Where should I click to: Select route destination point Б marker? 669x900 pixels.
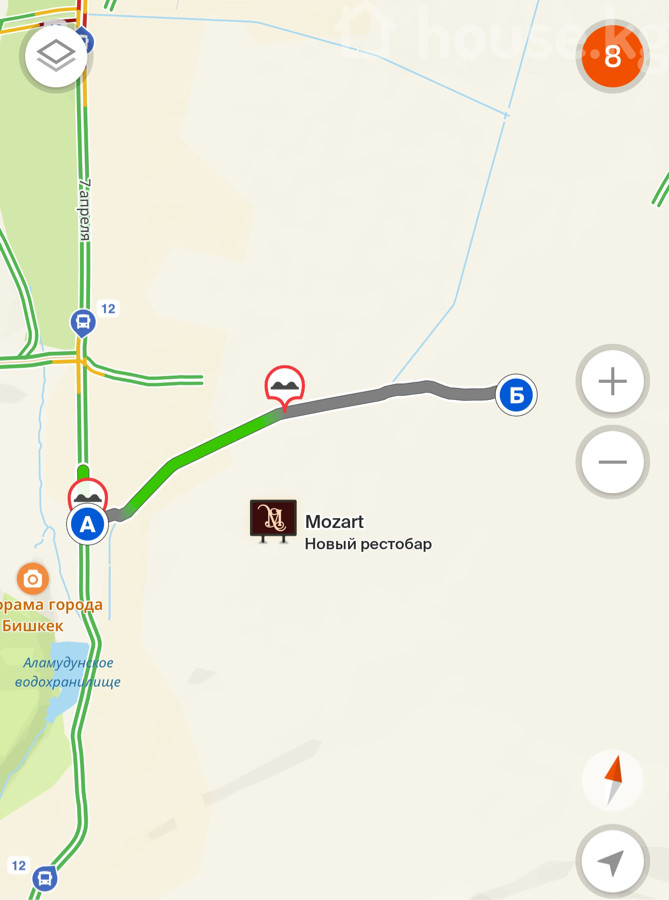coord(516,395)
